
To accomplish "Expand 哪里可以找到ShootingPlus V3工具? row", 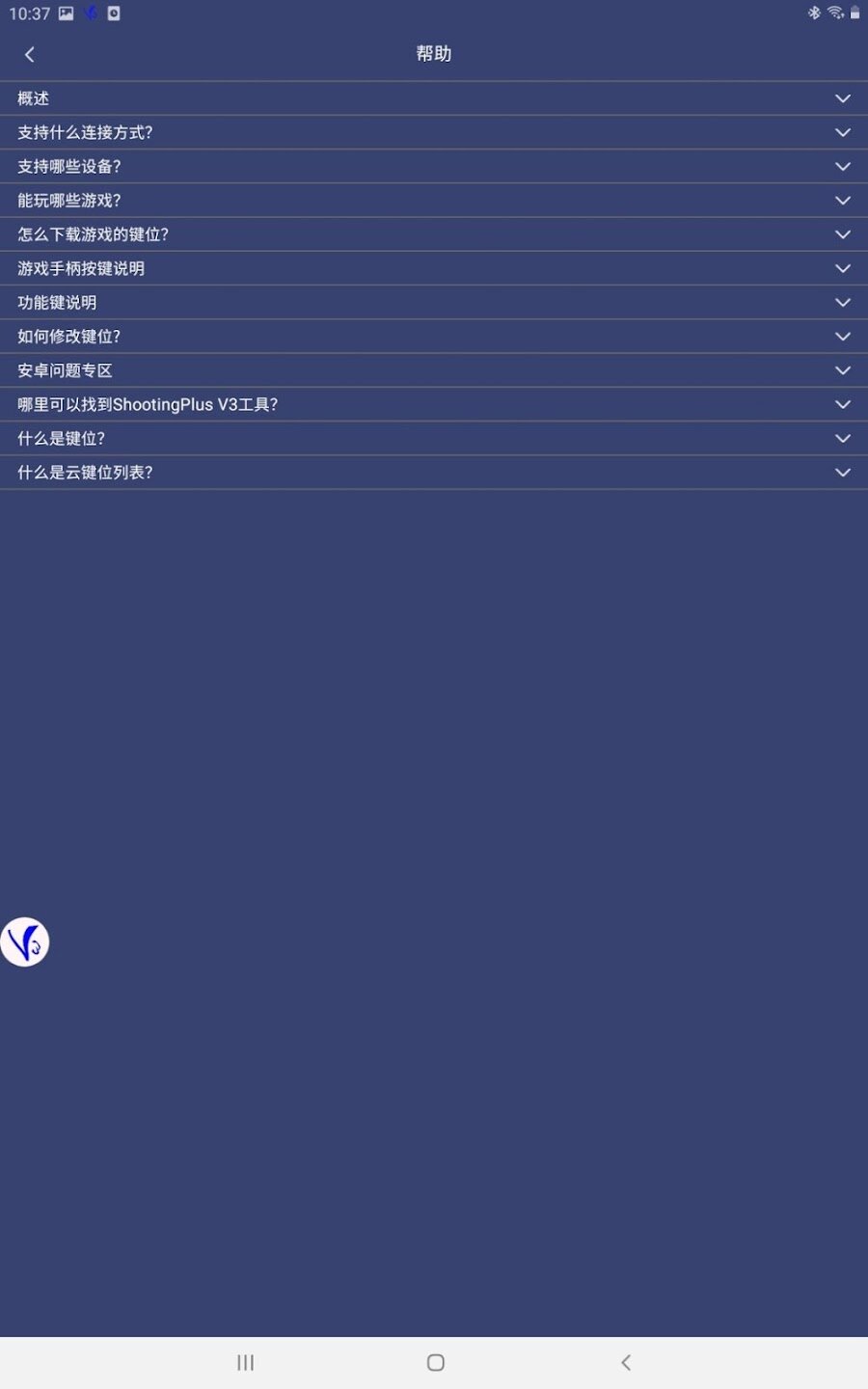I will (842, 404).
